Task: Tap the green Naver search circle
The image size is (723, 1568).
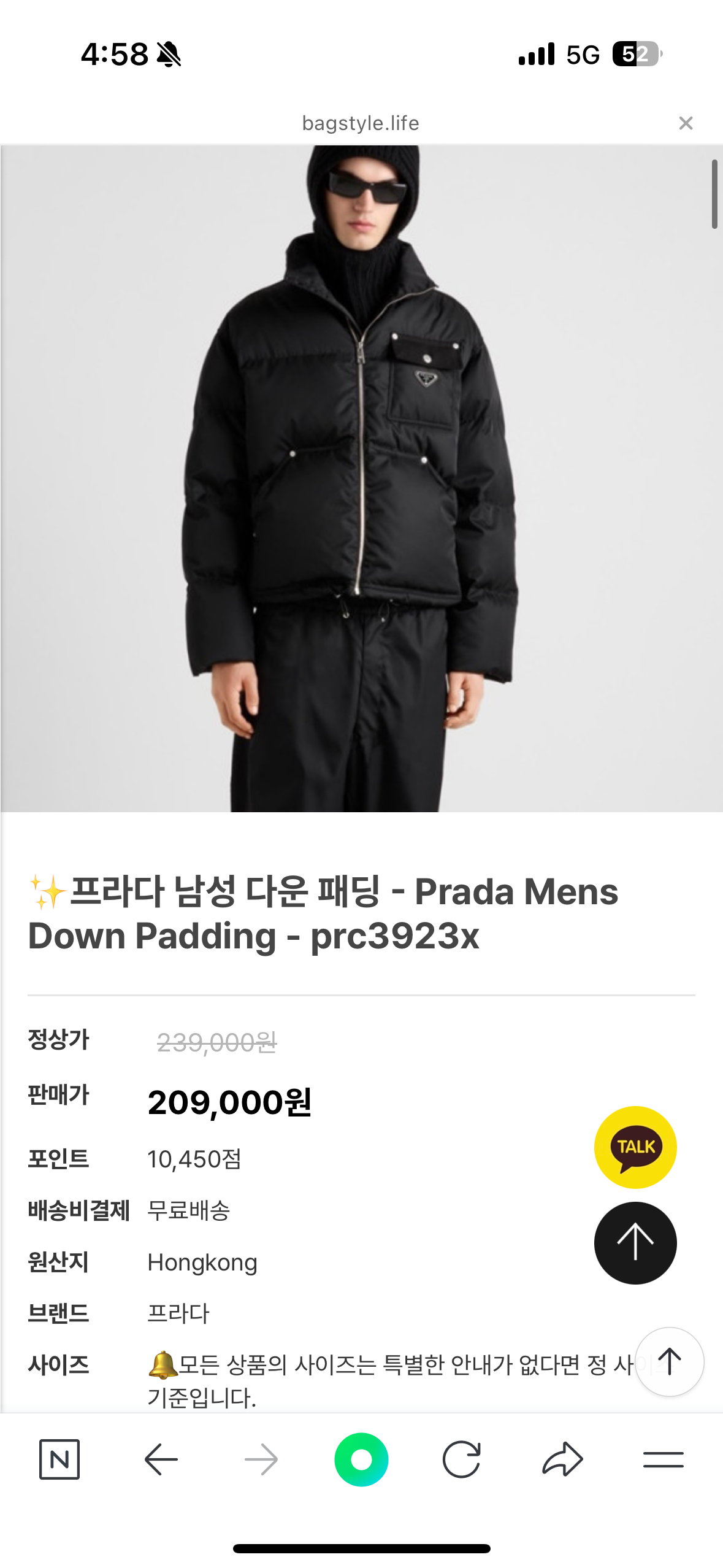Action: tap(361, 1459)
